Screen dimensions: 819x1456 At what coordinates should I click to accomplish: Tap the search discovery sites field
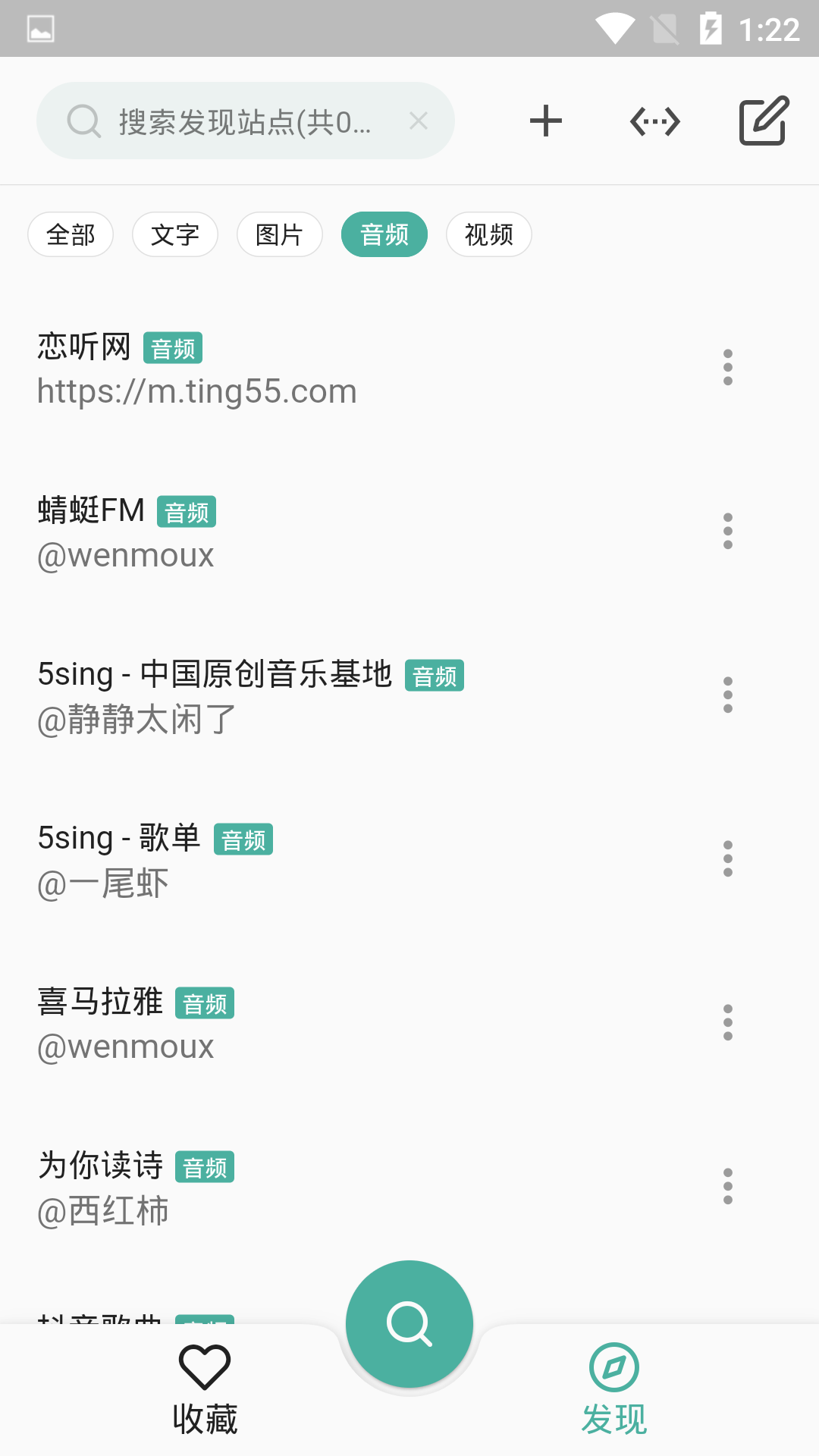click(243, 121)
